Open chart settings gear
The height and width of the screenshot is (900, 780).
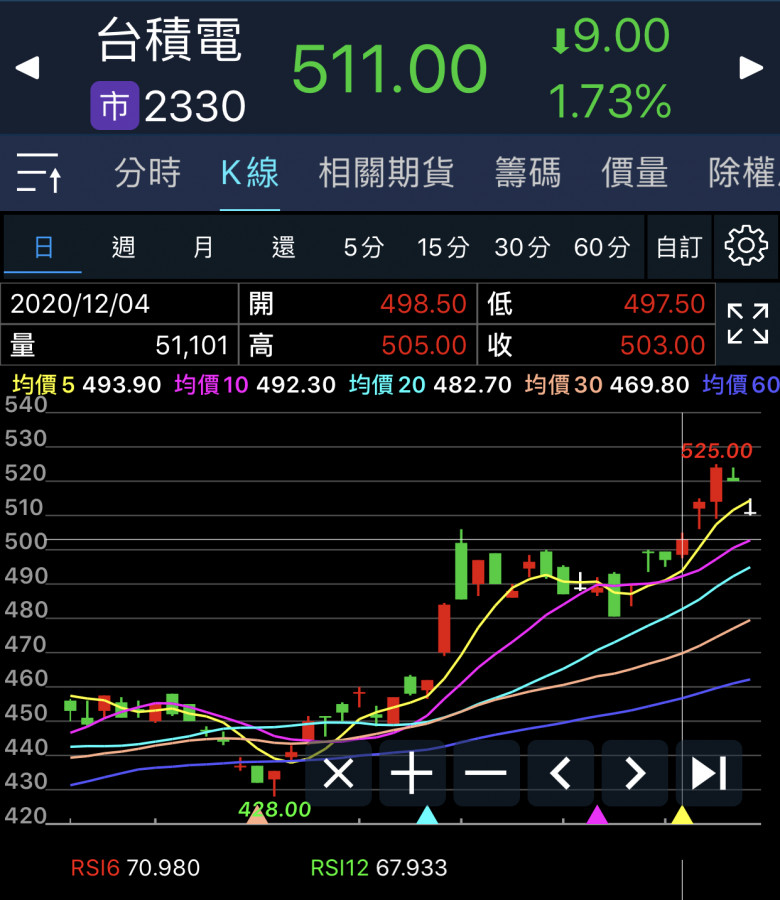coord(745,246)
